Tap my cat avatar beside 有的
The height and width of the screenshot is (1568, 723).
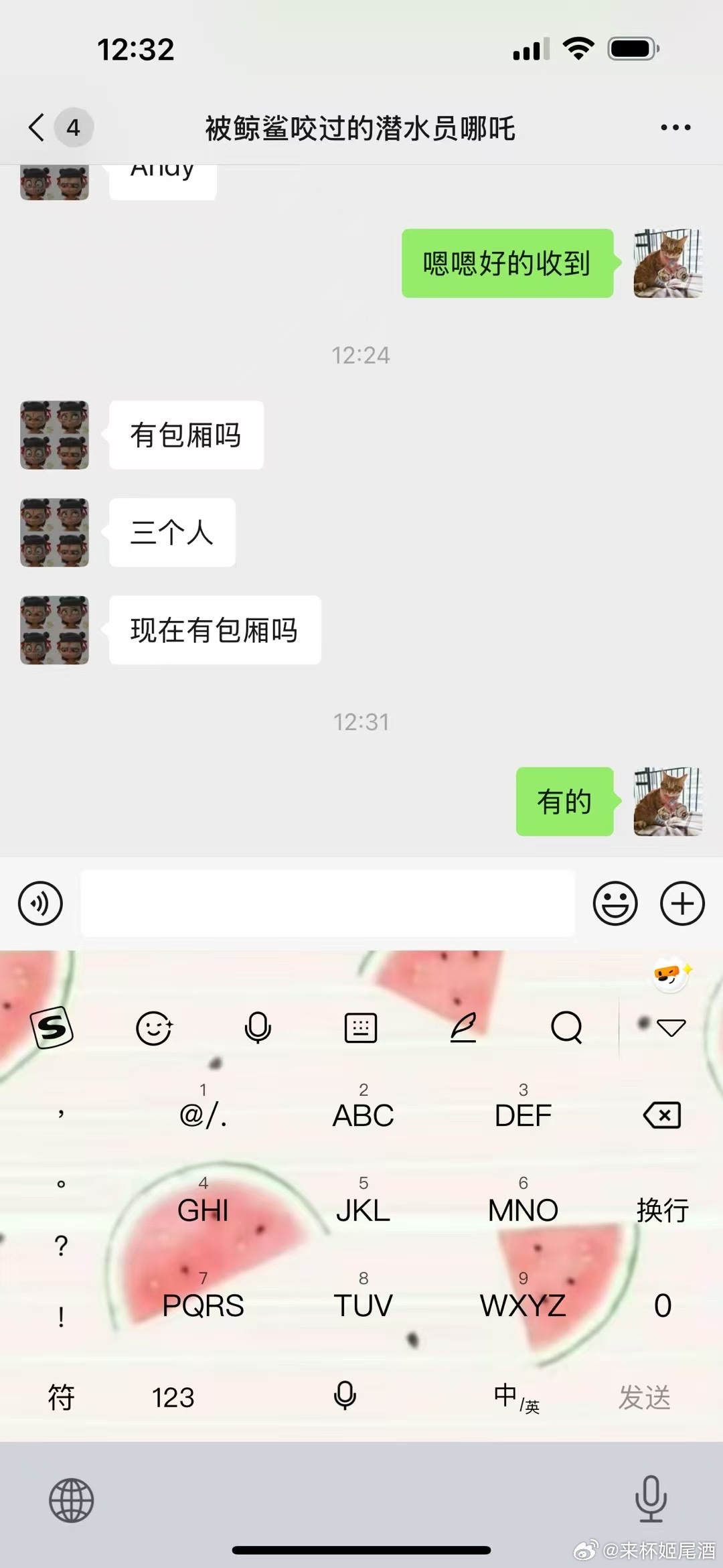(667, 802)
